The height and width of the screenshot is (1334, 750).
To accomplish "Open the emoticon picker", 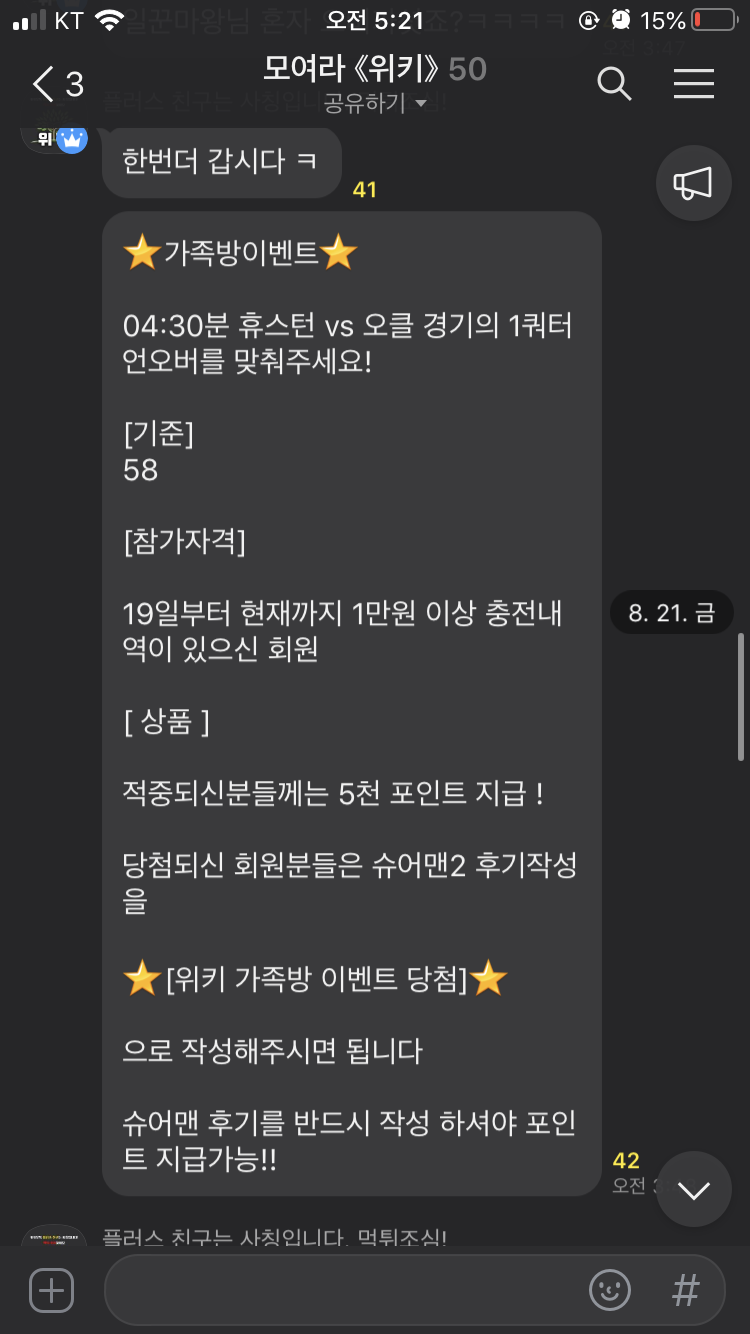I will (x=610, y=1291).
